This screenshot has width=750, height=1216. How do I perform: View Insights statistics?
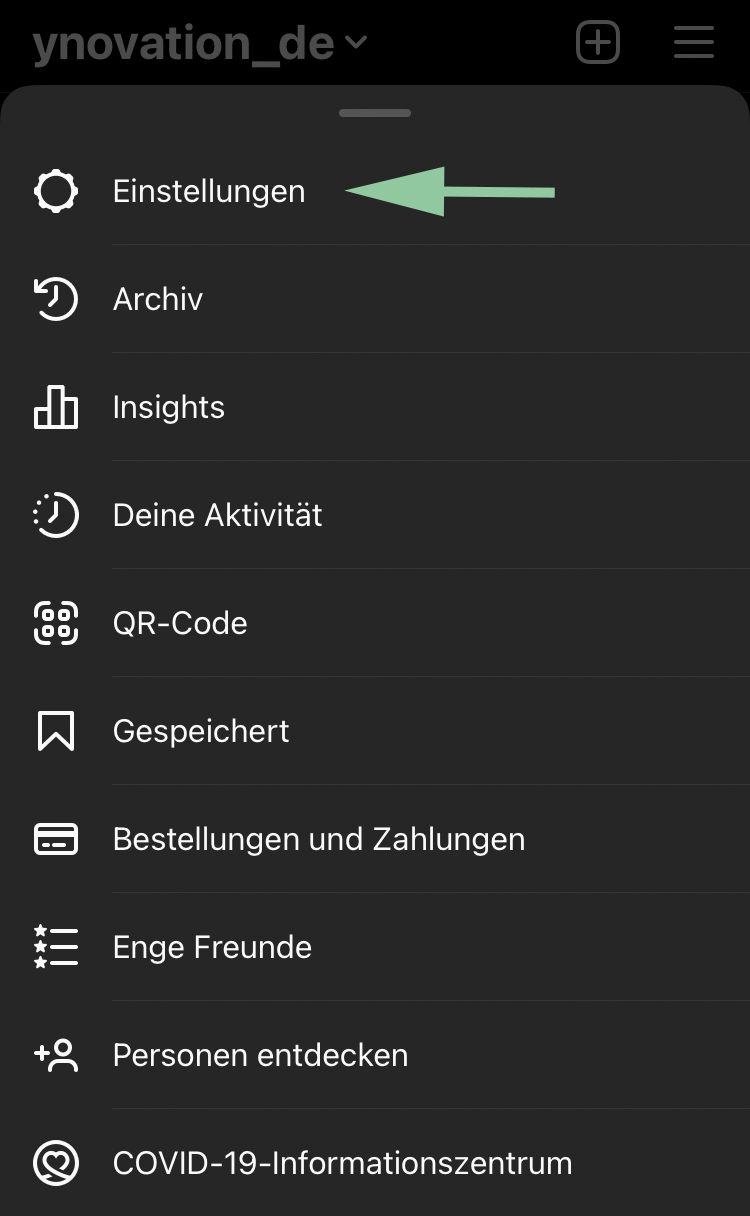pos(168,407)
